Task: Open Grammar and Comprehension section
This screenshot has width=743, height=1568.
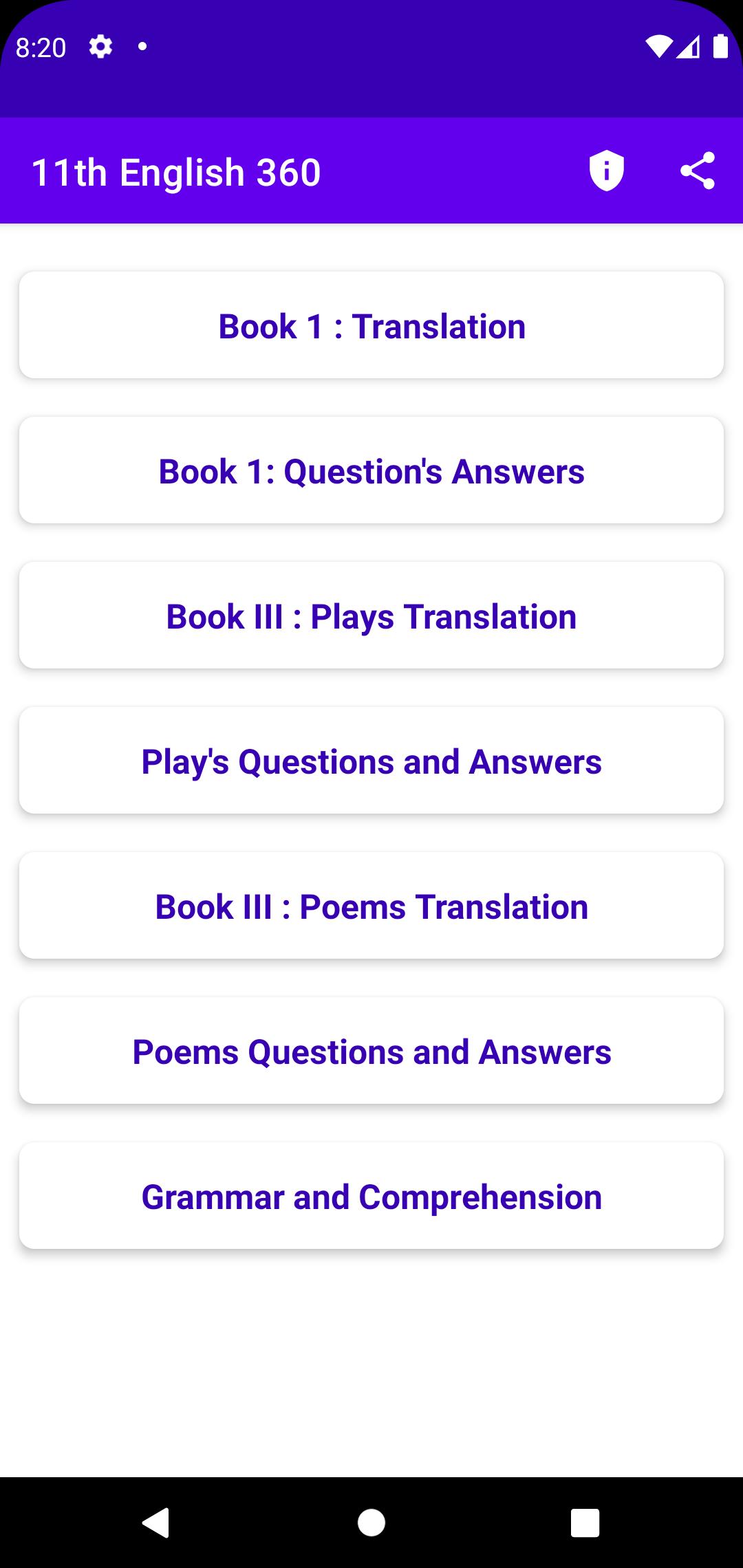Action: tap(371, 1196)
